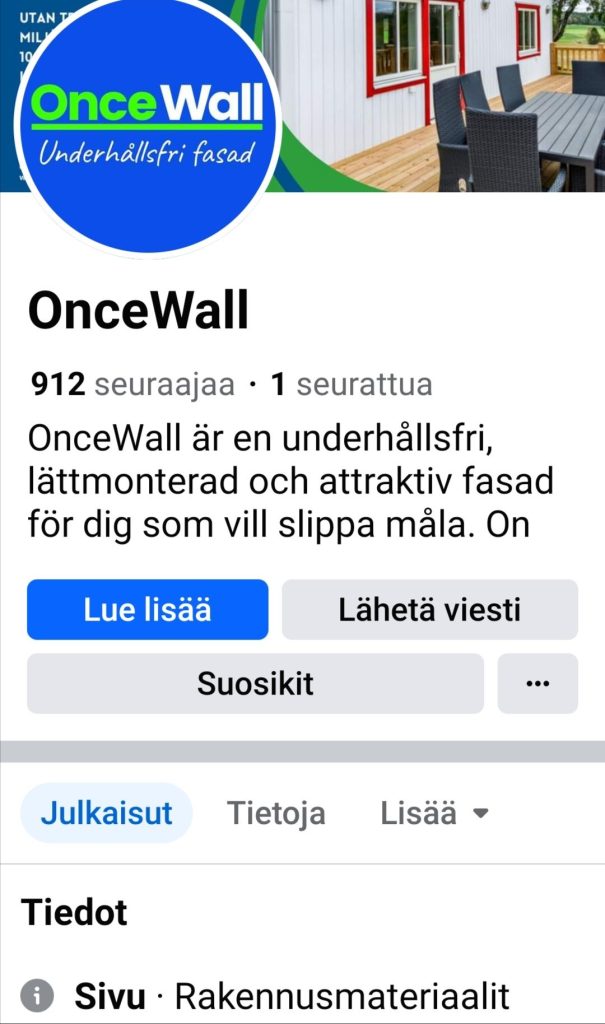
Task: Expand the Lisää dropdown
Action: pyautogui.click(x=434, y=813)
